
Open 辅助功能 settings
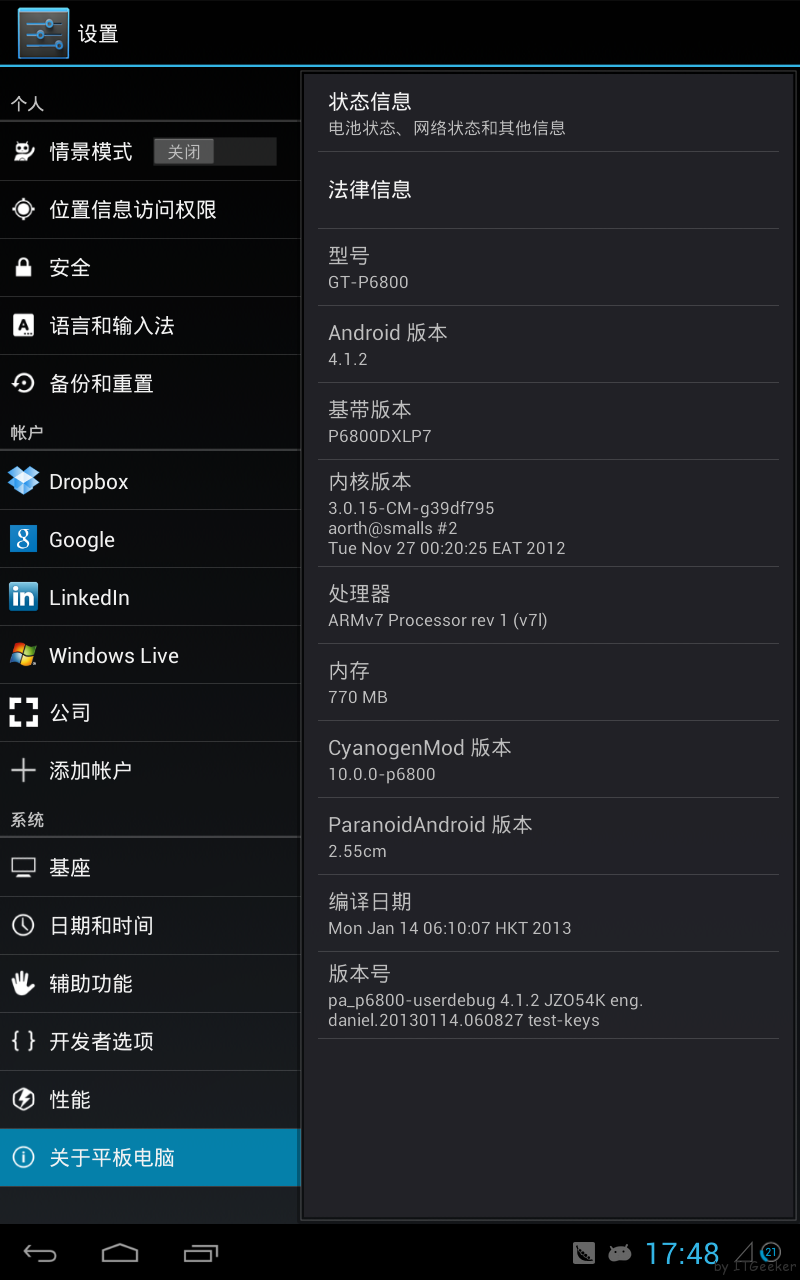coord(150,984)
